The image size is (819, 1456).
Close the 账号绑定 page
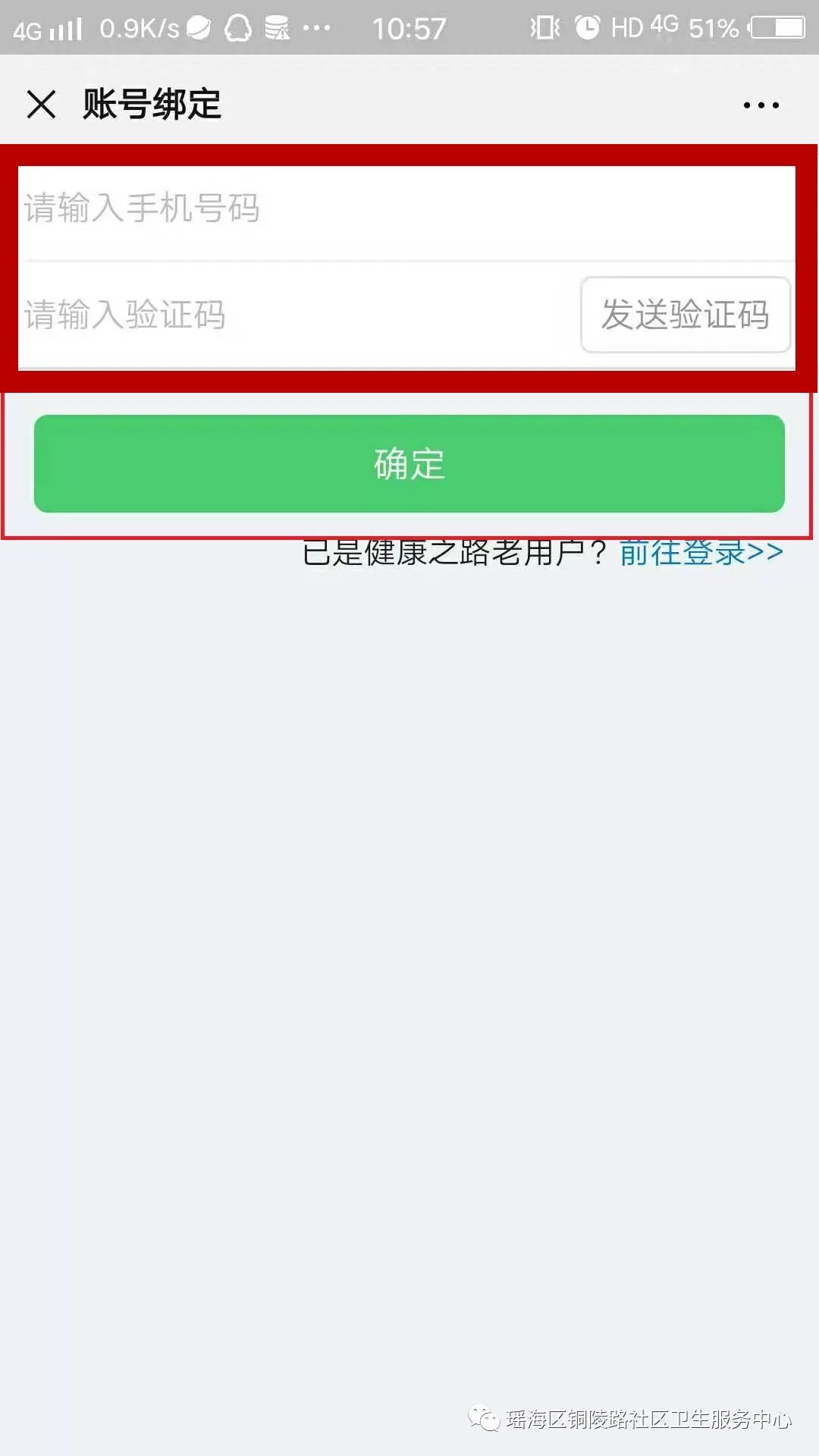[42, 105]
